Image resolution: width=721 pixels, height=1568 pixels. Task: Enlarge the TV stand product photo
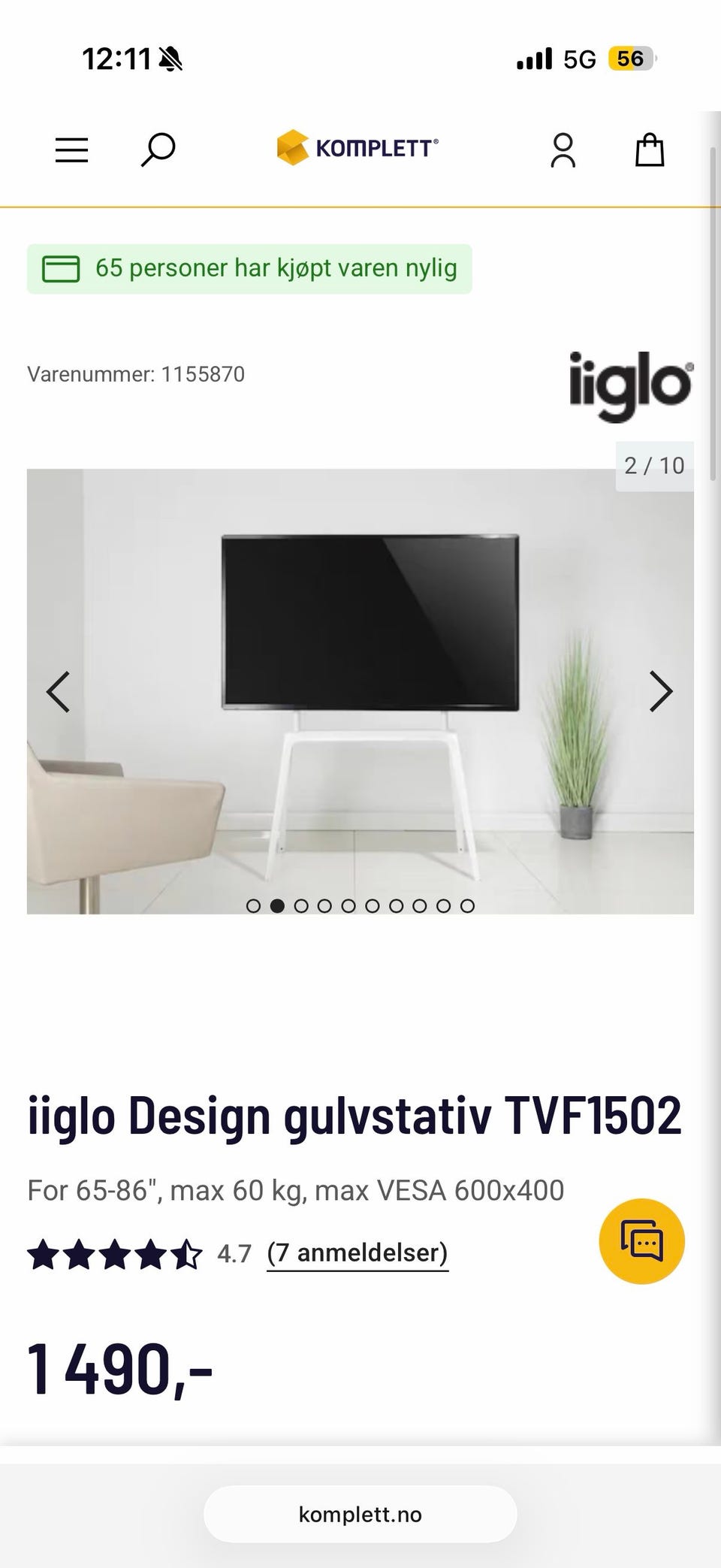pos(360,691)
